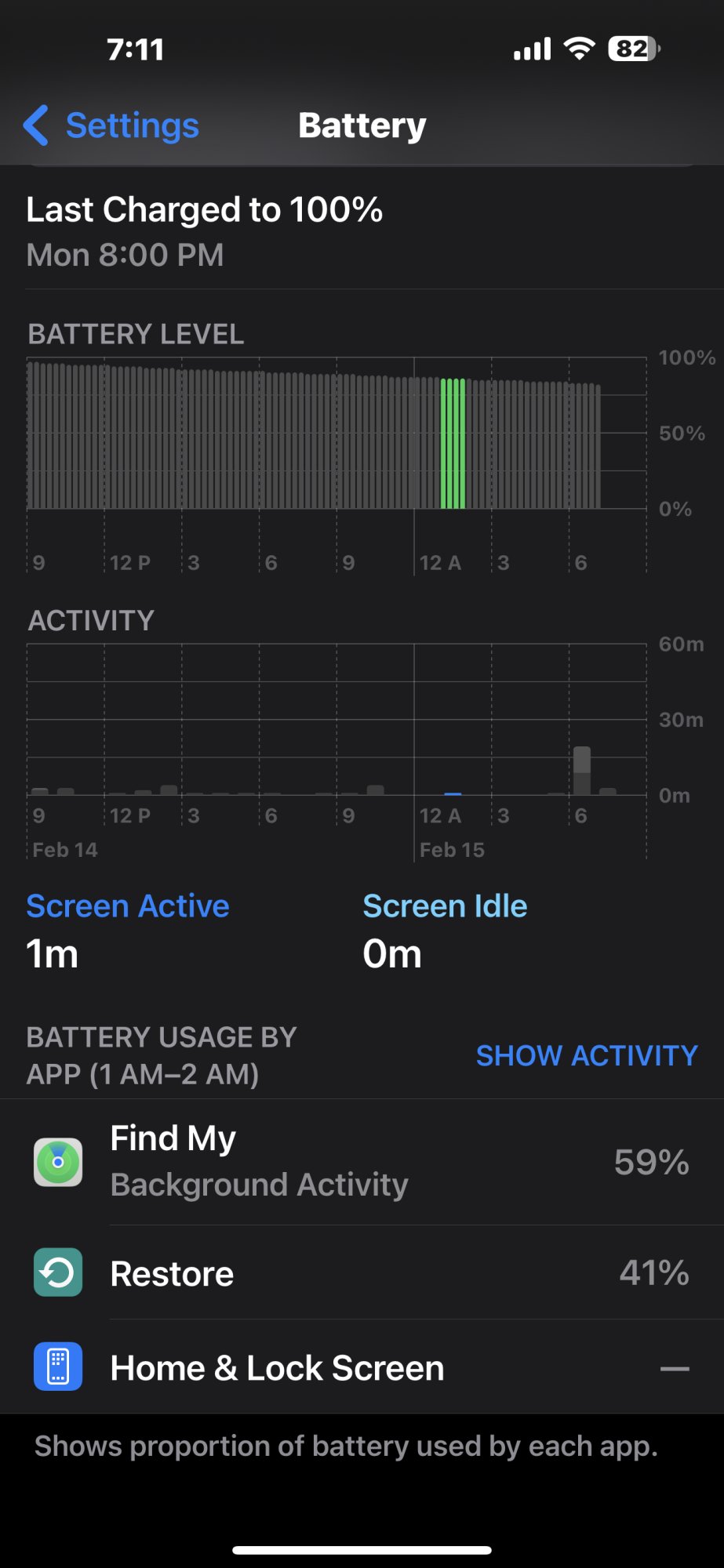Tap the green highlighted battery level bars

[453, 443]
